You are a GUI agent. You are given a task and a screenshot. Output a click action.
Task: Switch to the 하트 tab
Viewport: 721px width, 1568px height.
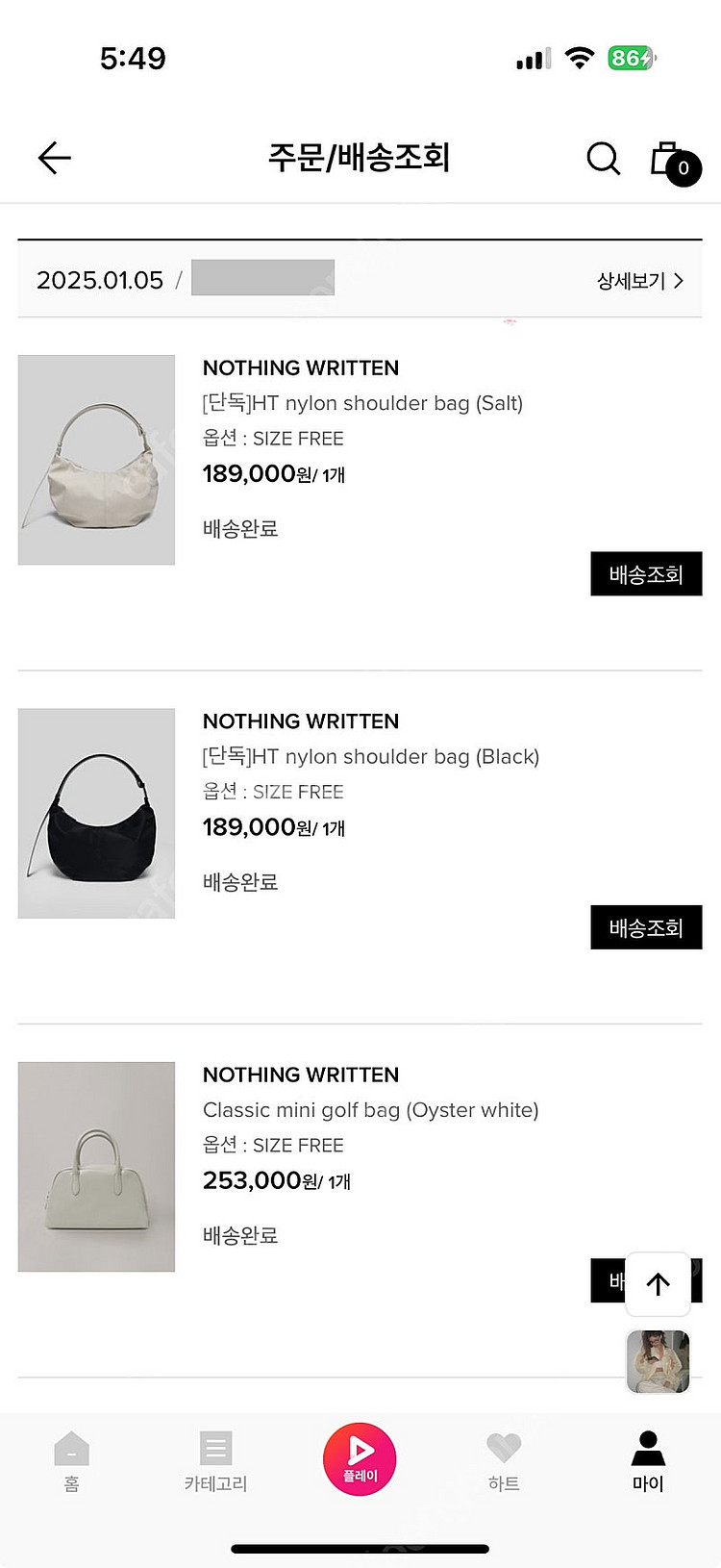(x=504, y=1460)
